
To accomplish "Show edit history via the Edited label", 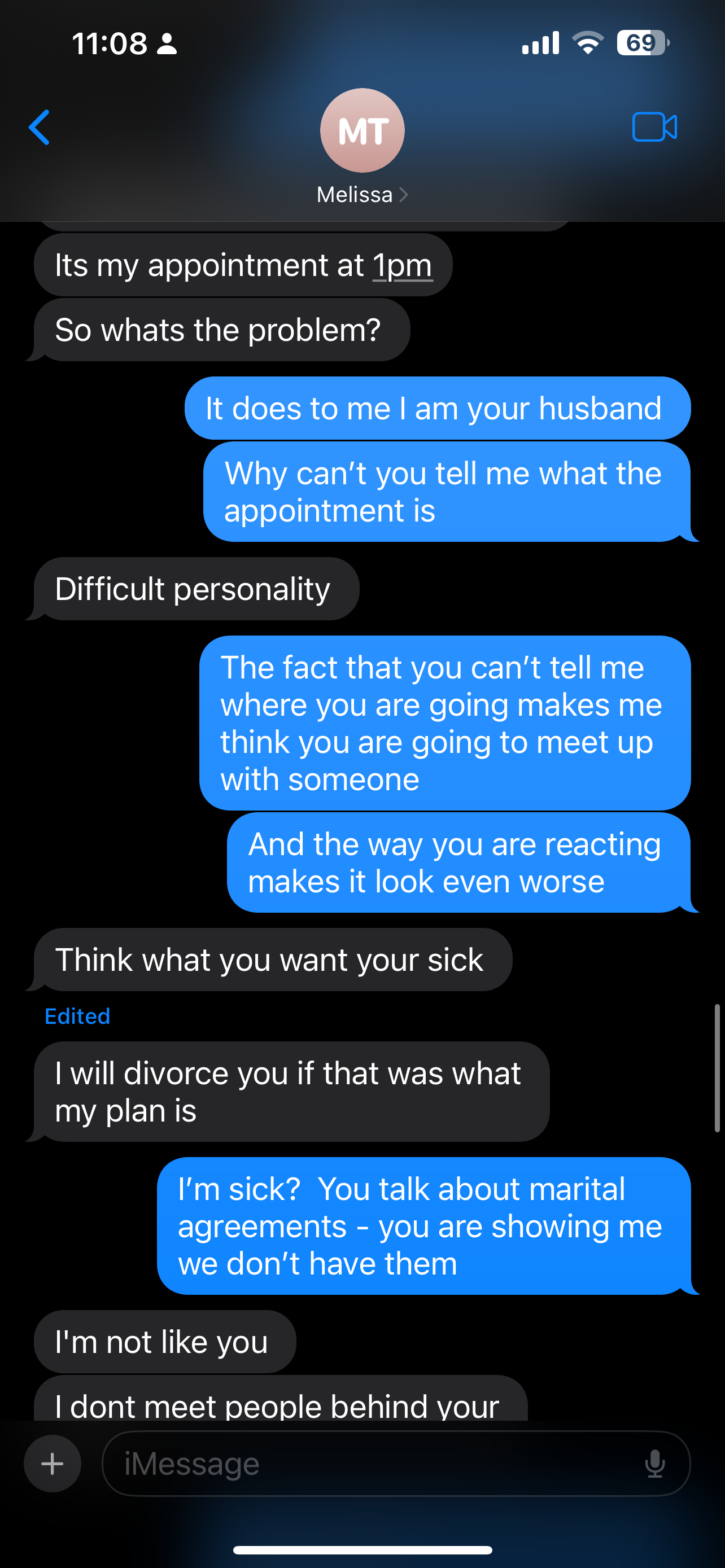I will (77, 1017).
